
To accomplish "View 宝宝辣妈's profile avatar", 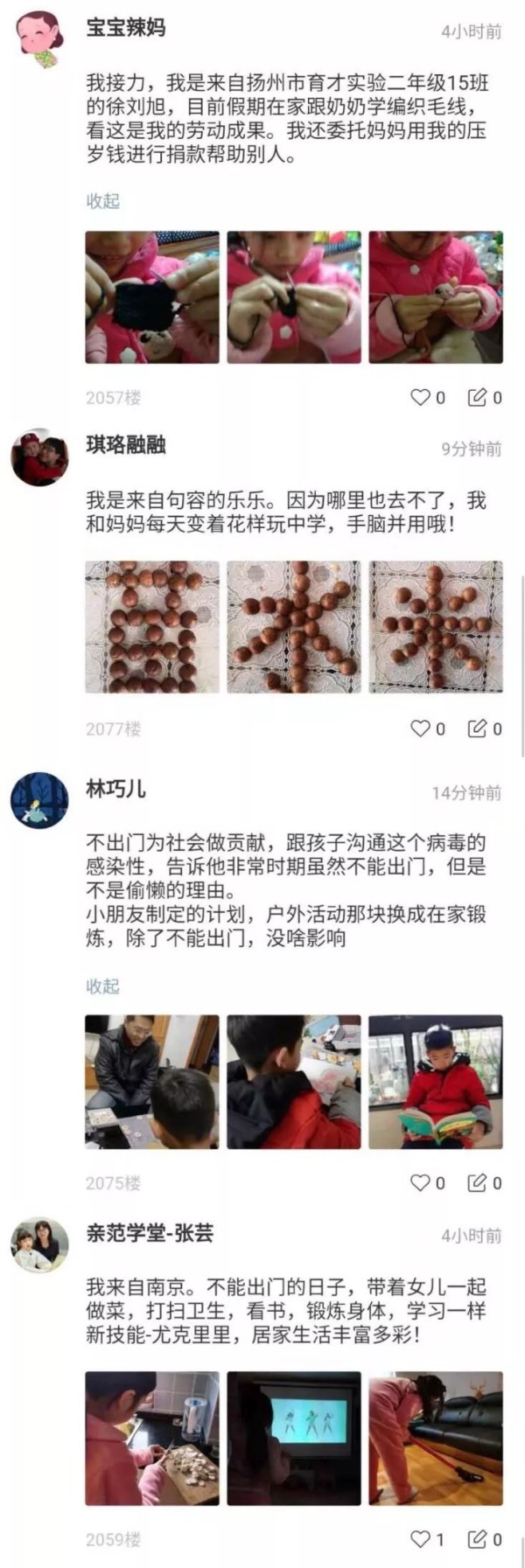I will [x=39, y=38].
